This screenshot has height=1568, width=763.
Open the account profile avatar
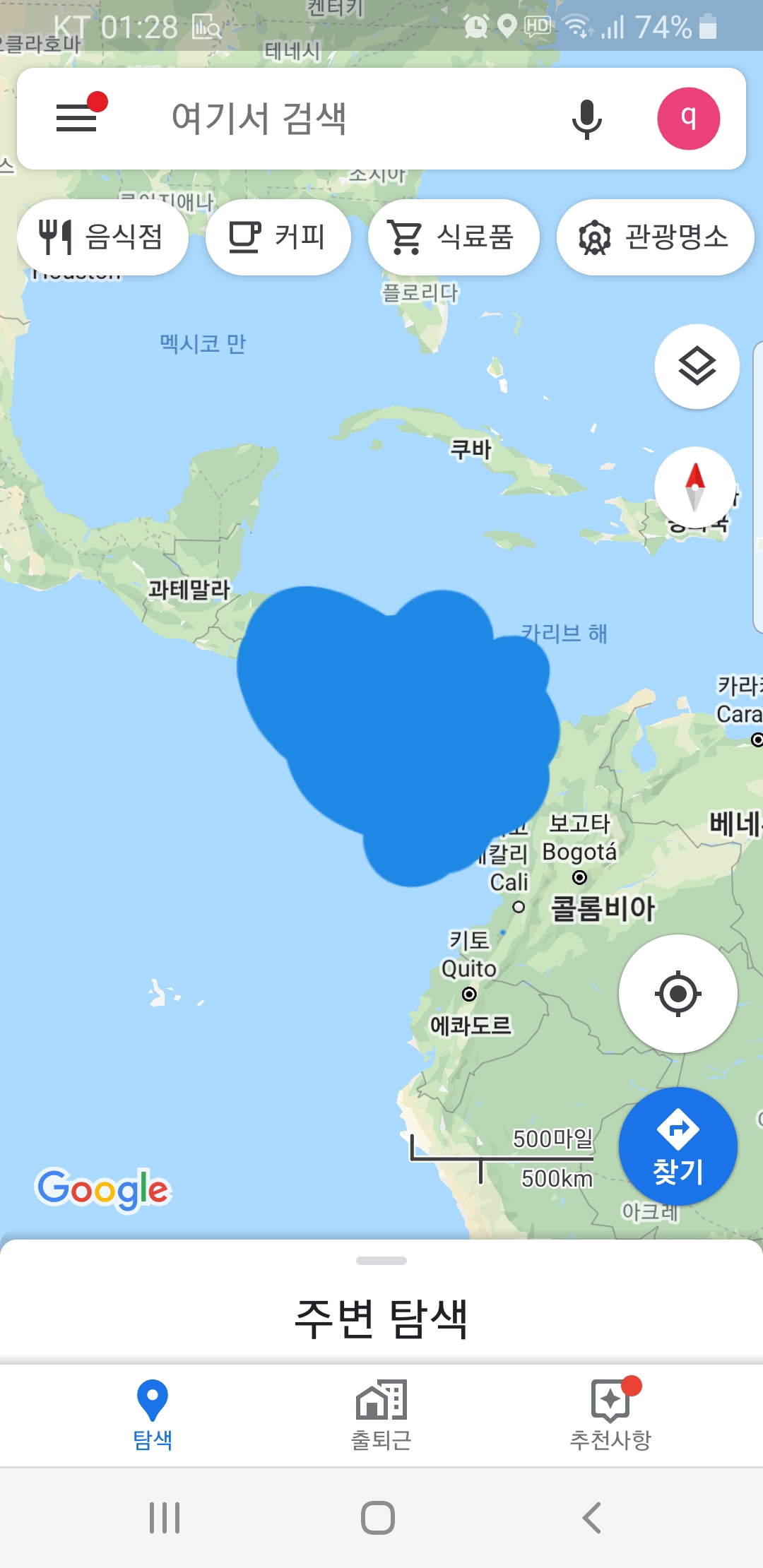coord(688,119)
